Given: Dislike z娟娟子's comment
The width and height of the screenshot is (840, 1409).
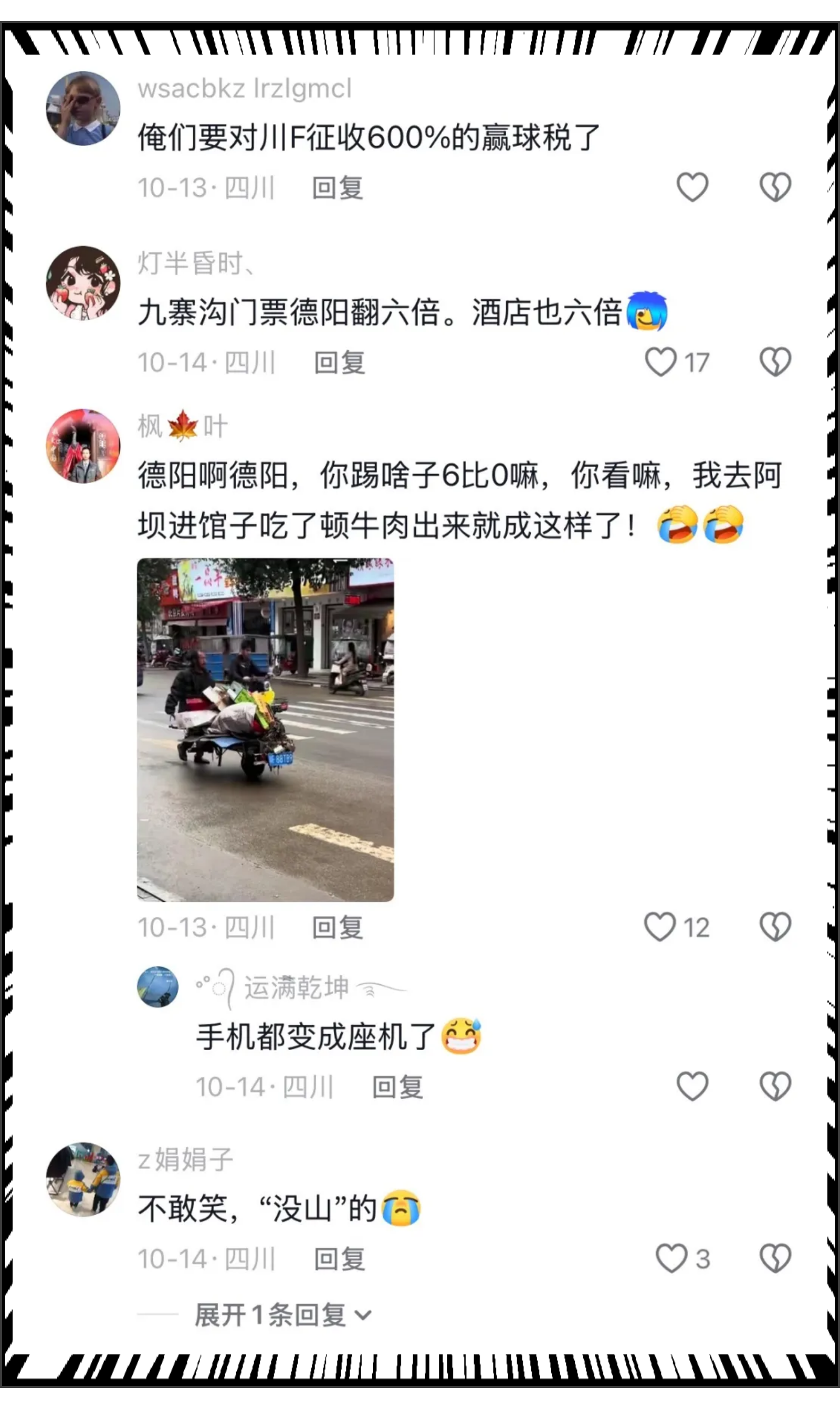Looking at the screenshot, I should click(x=775, y=1258).
